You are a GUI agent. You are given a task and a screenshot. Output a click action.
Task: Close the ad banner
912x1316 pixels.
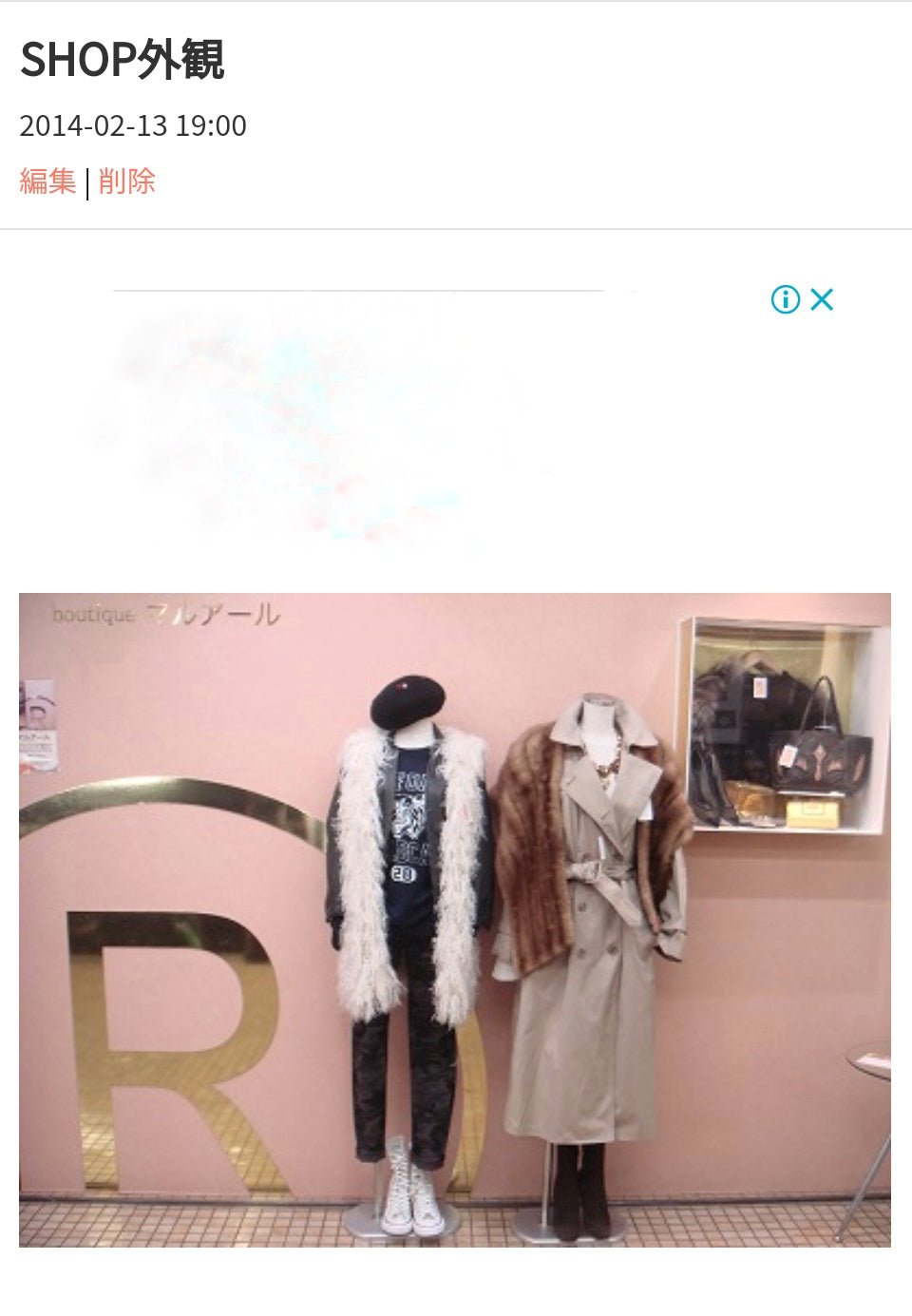[x=822, y=299]
